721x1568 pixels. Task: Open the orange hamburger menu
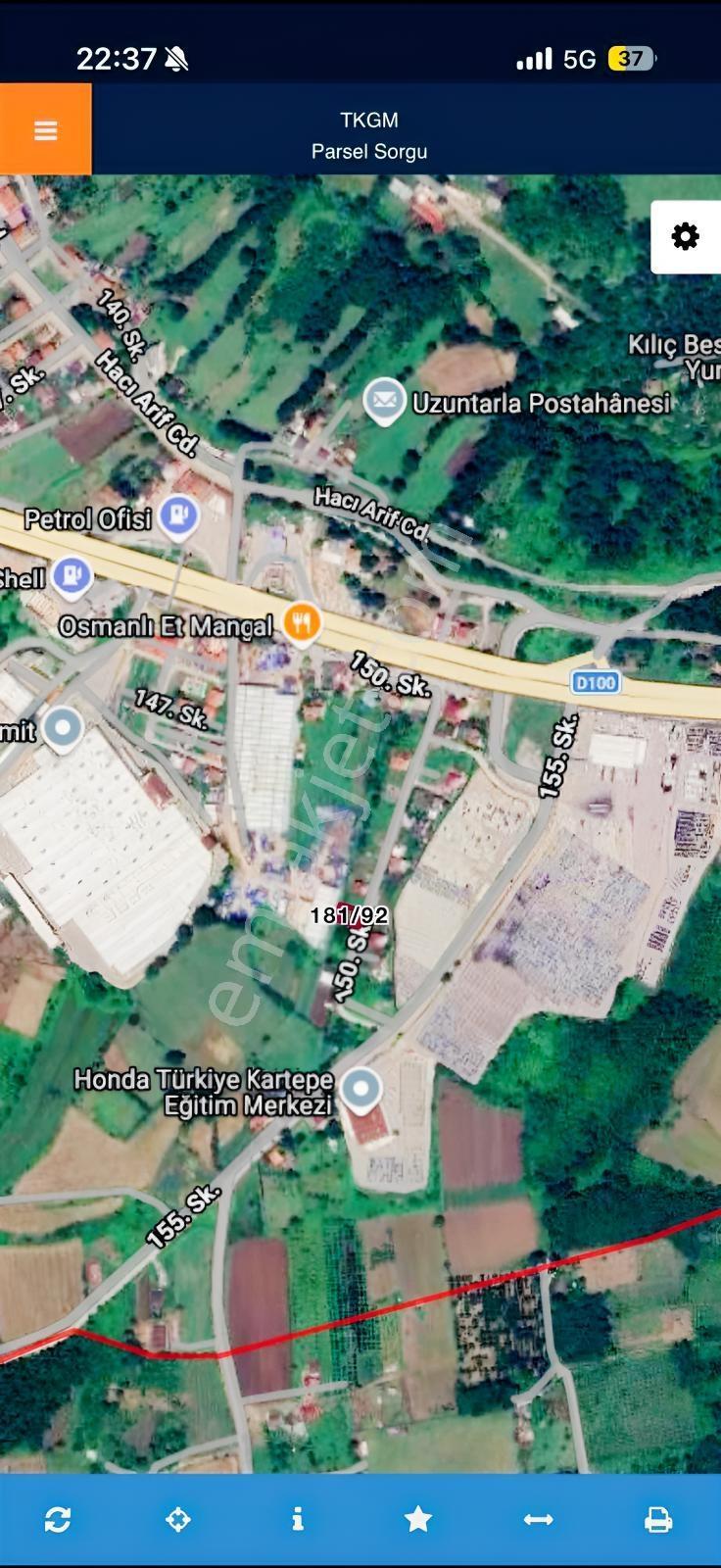[x=45, y=129]
